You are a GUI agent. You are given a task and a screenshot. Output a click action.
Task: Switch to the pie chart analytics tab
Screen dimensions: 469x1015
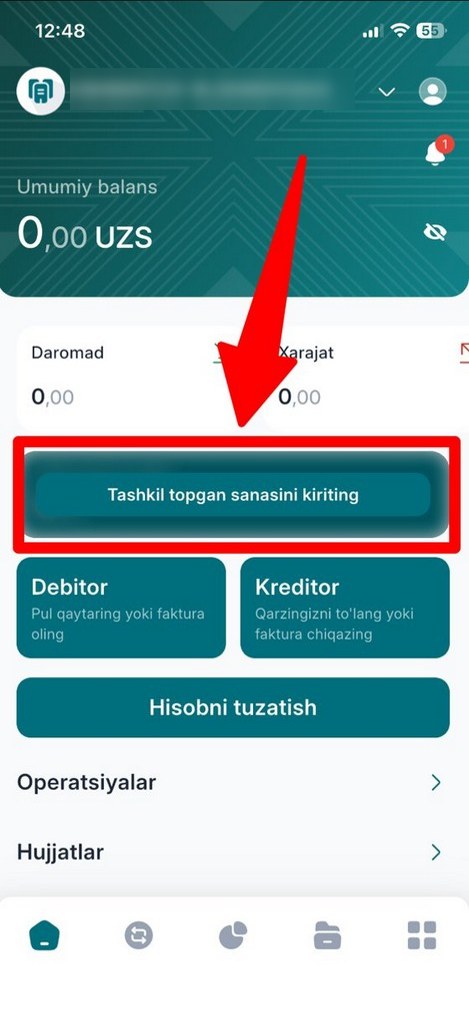tap(233, 935)
